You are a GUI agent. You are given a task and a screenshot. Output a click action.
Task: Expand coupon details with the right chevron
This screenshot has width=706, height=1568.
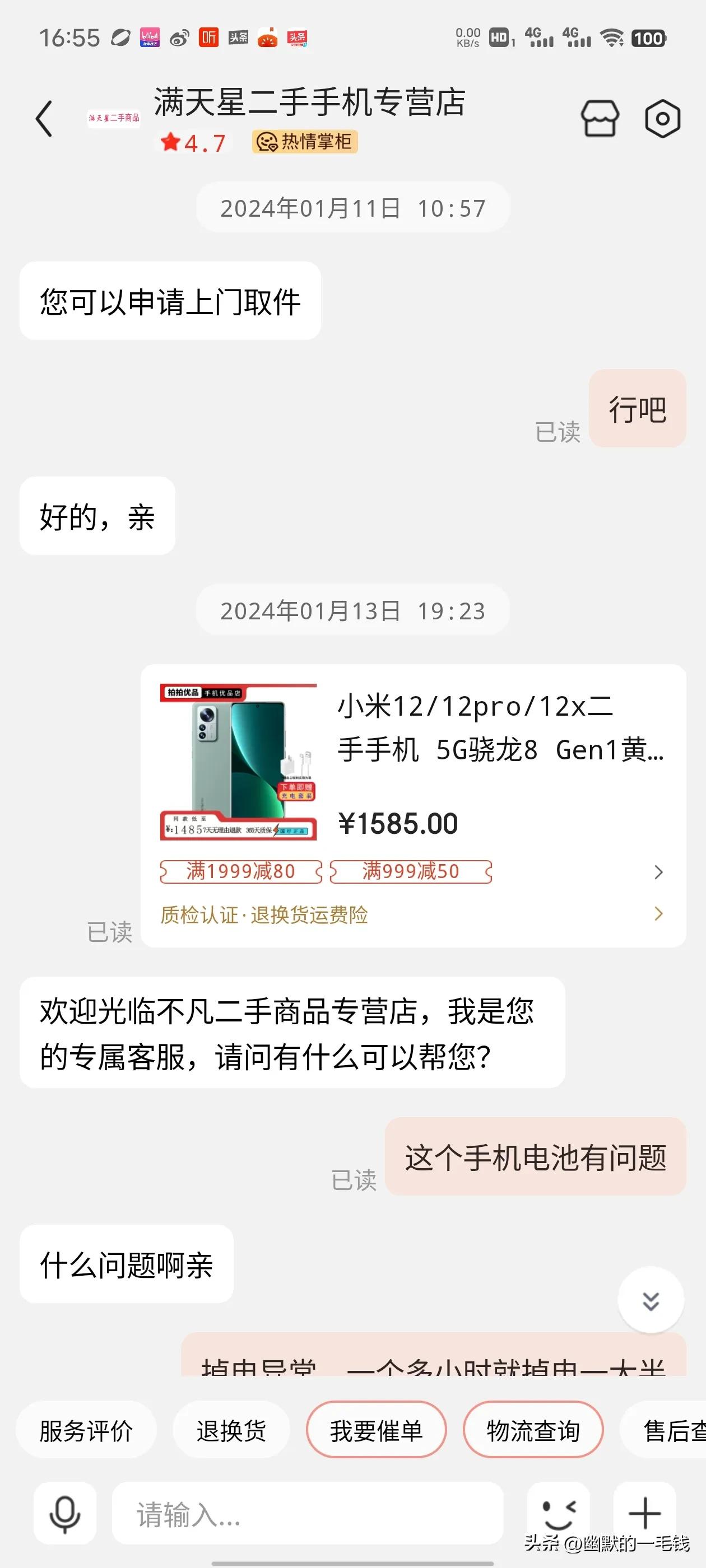[x=659, y=872]
